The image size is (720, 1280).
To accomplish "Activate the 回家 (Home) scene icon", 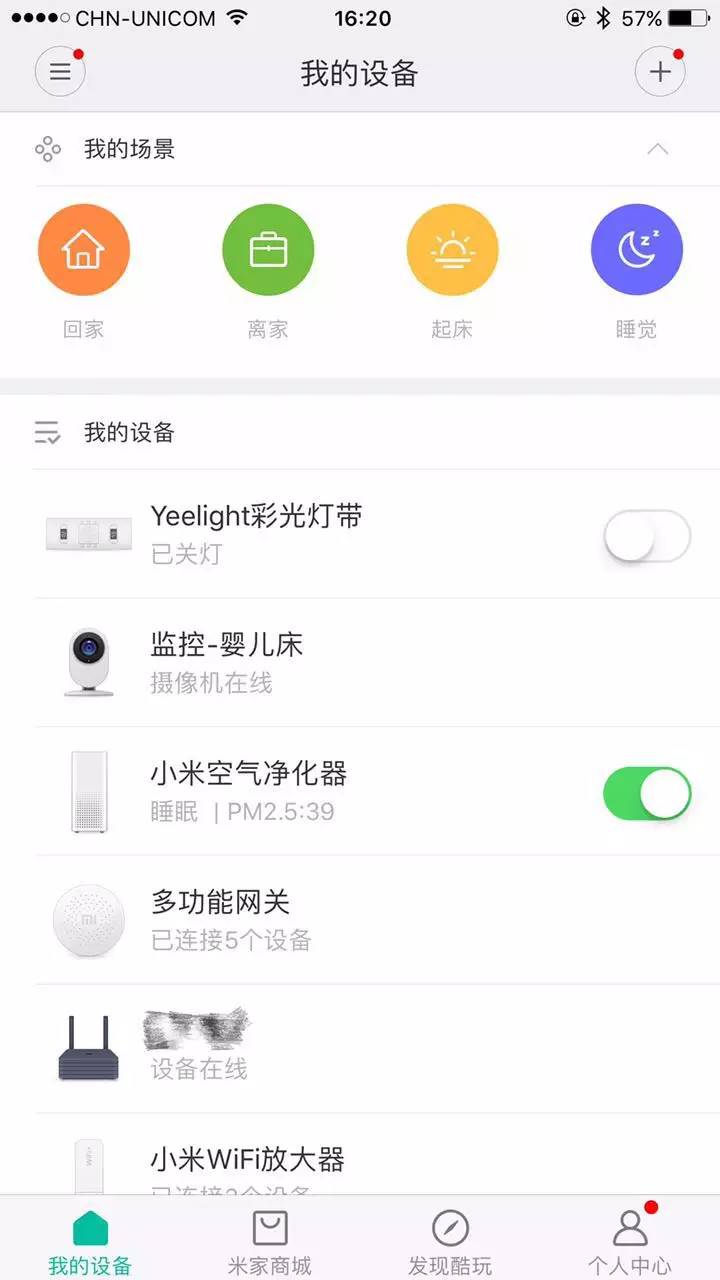I will (84, 249).
